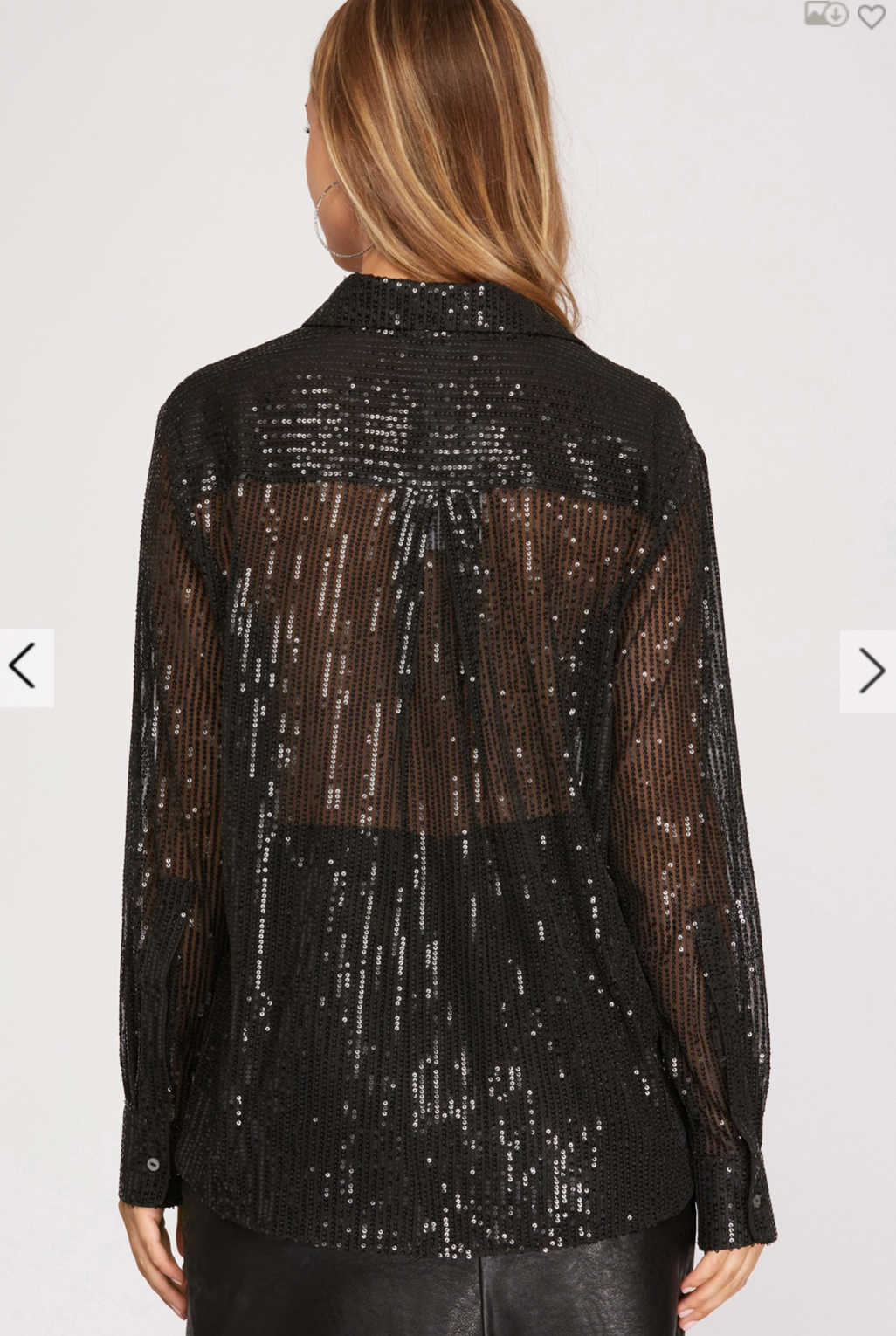The height and width of the screenshot is (1336, 896).
Task: Download this product image
Action: 825,14
